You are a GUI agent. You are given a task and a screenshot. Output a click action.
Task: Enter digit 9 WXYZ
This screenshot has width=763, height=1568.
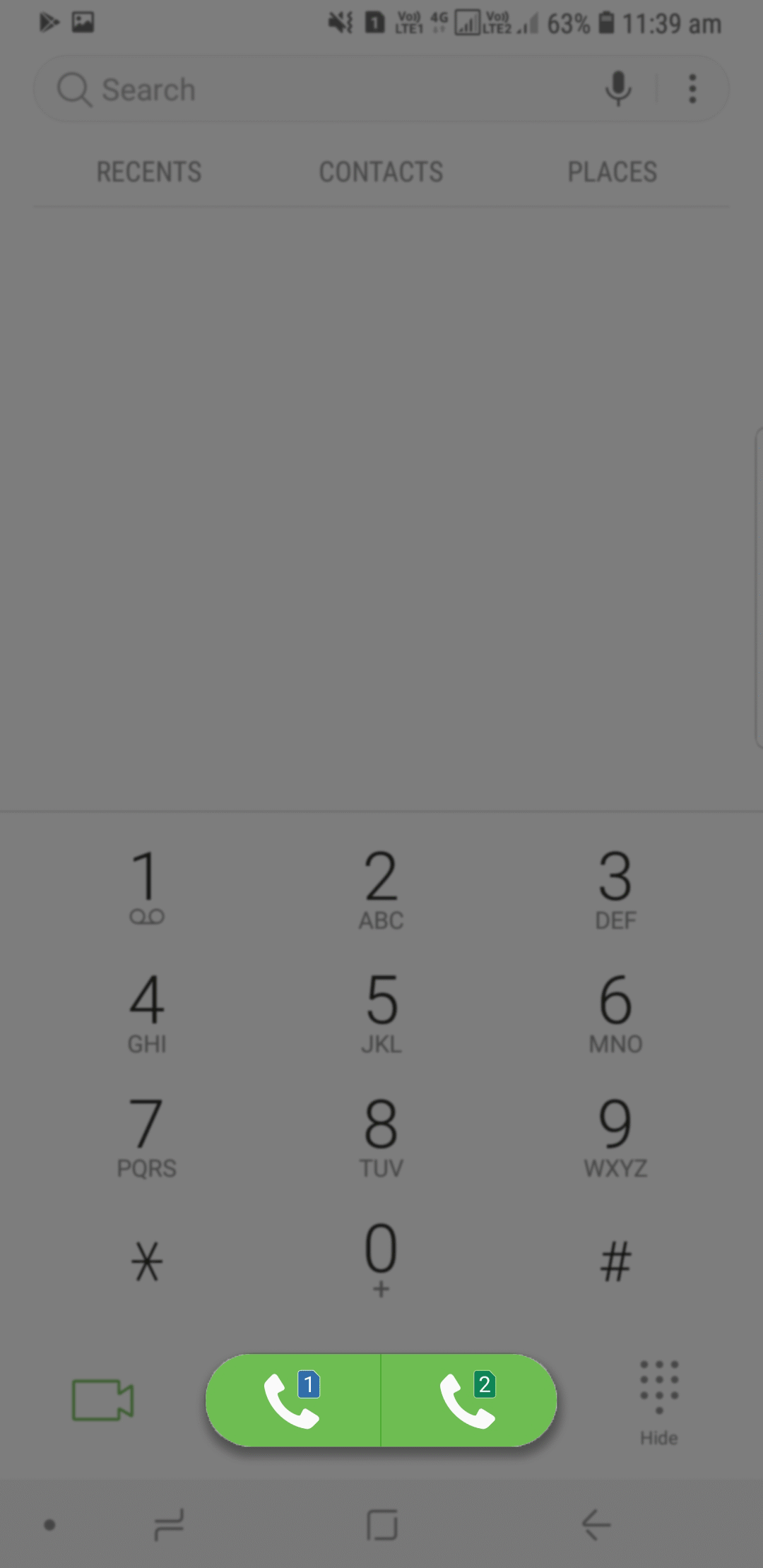click(615, 1136)
